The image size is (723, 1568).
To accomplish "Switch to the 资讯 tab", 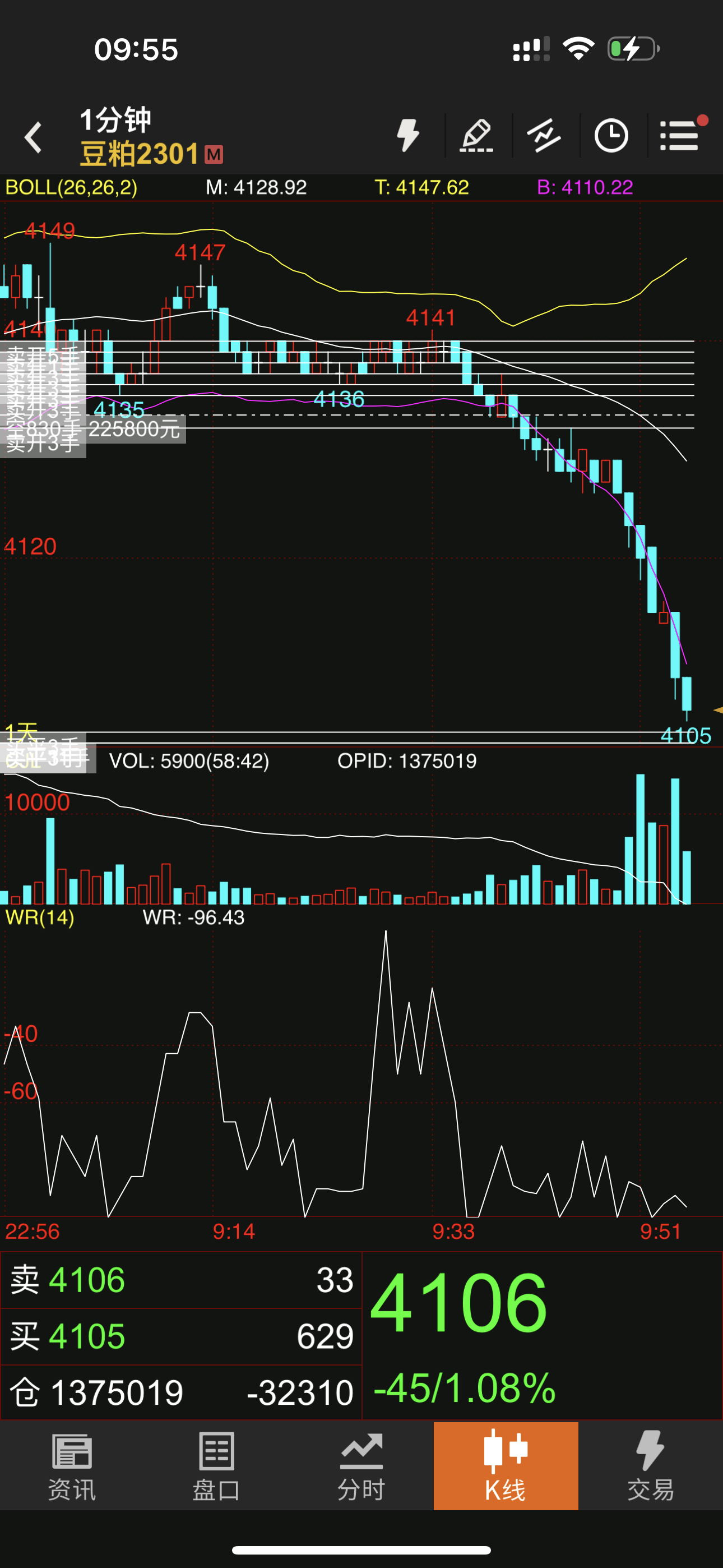I will [72, 1467].
